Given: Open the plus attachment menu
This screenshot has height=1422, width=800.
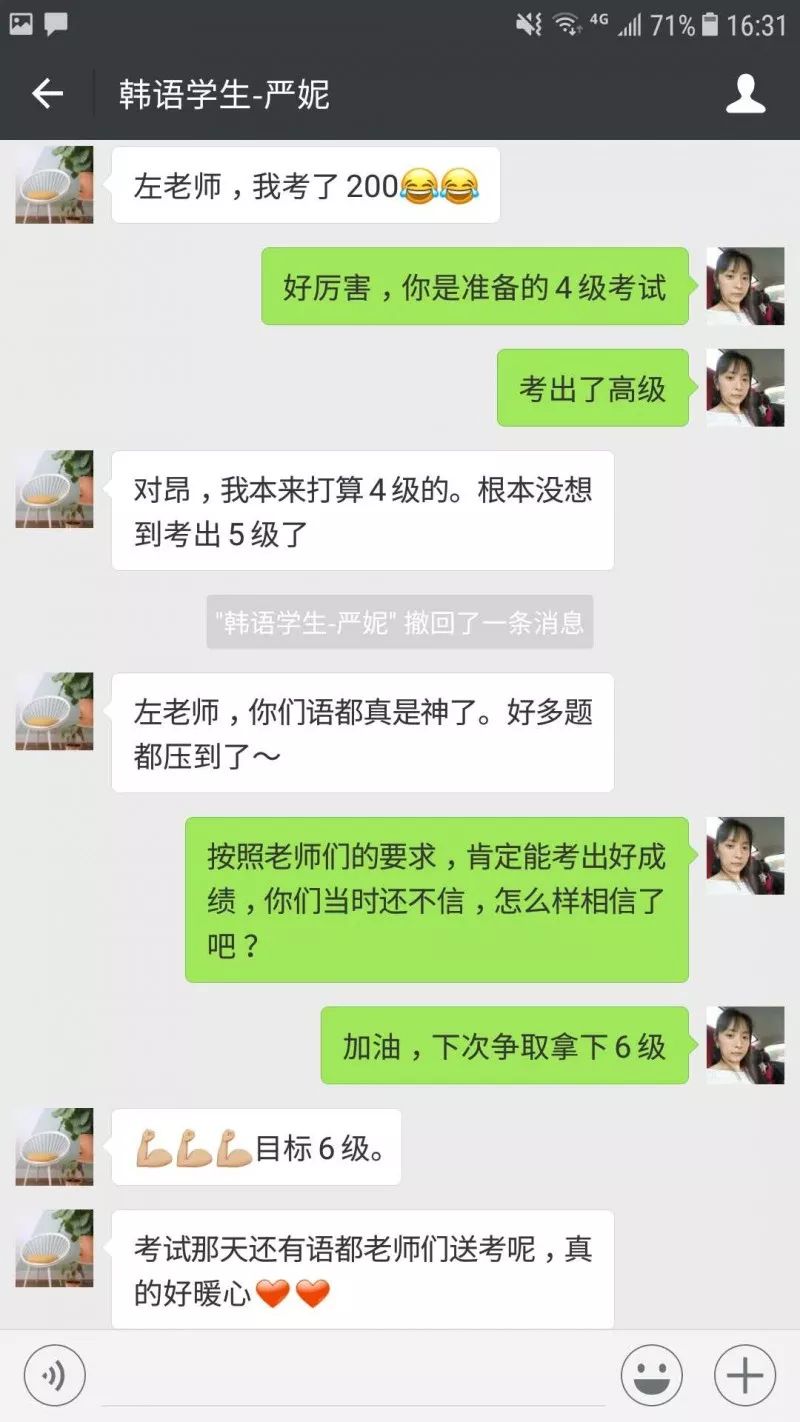Looking at the screenshot, I should click(744, 1376).
